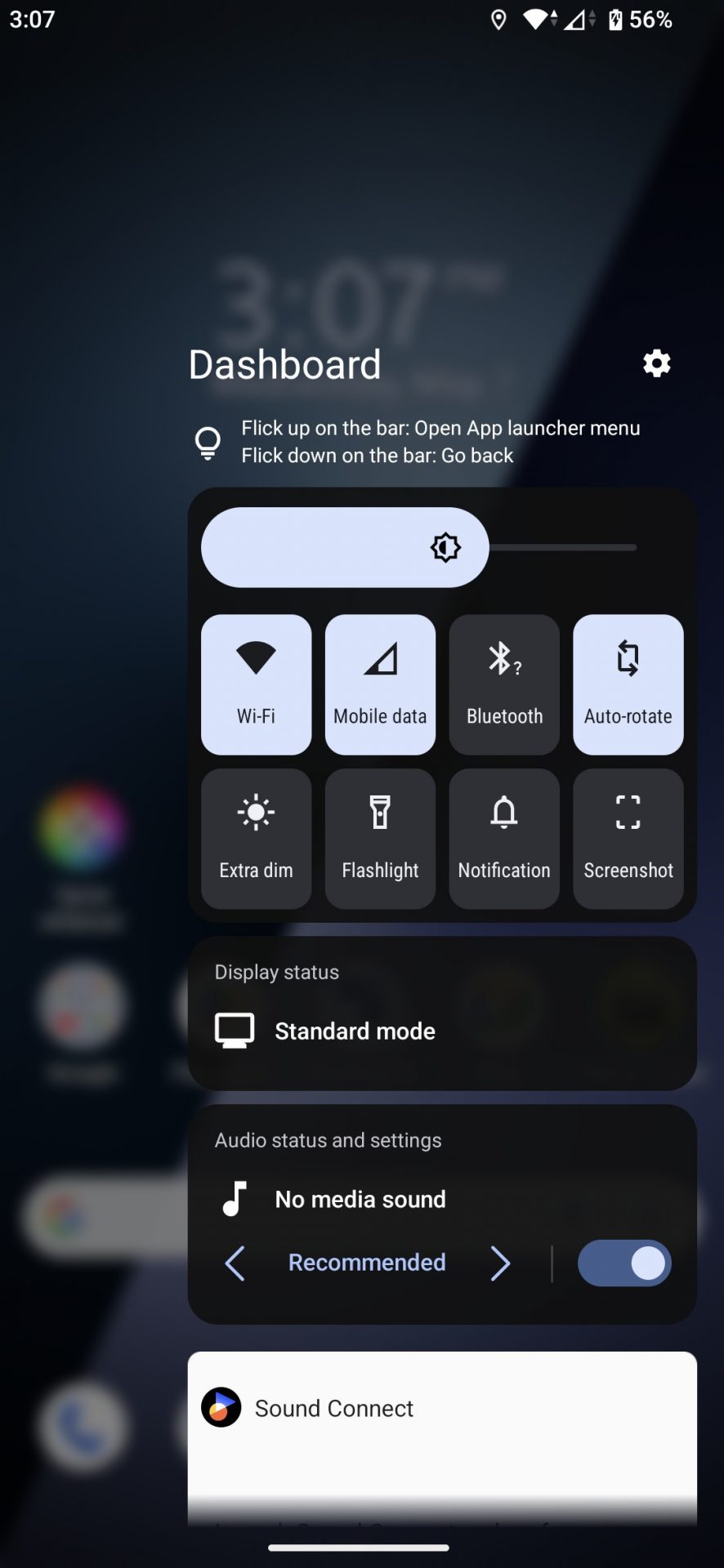The image size is (724, 1568).
Task: Go to next audio setting arrow
Action: click(x=500, y=1263)
